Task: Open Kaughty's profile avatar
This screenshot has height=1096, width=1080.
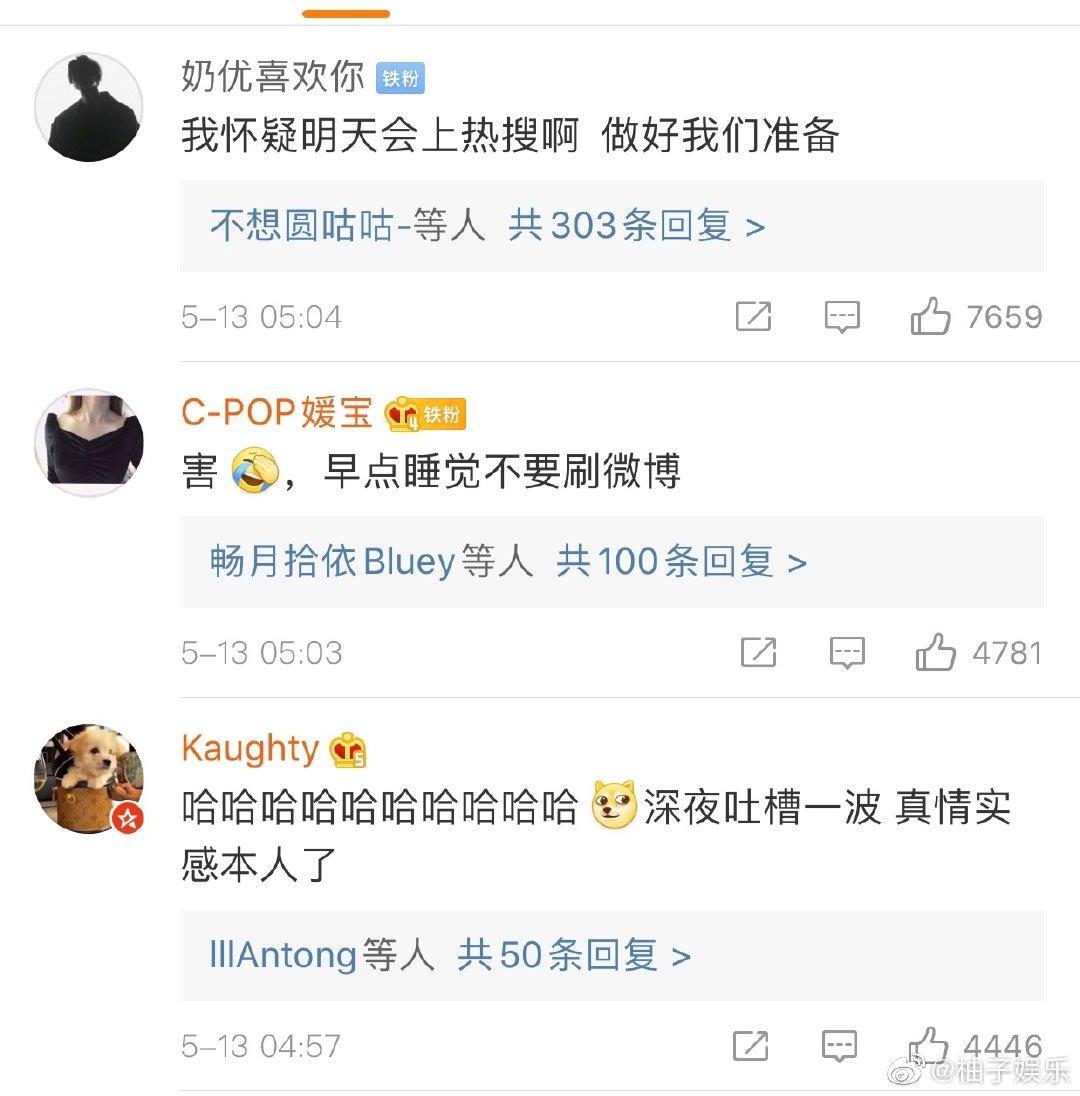Action: 88,779
